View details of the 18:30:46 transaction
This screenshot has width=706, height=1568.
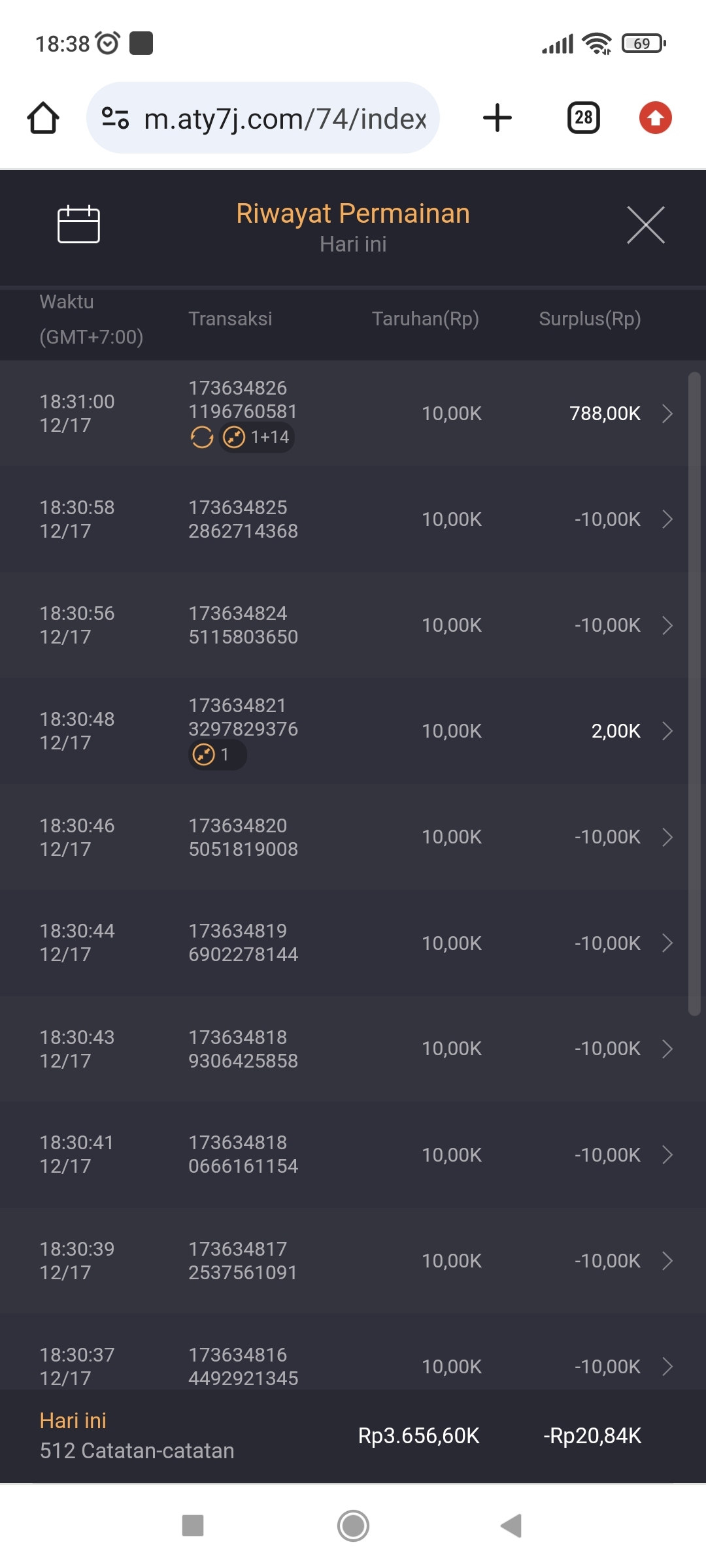(x=667, y=837)
